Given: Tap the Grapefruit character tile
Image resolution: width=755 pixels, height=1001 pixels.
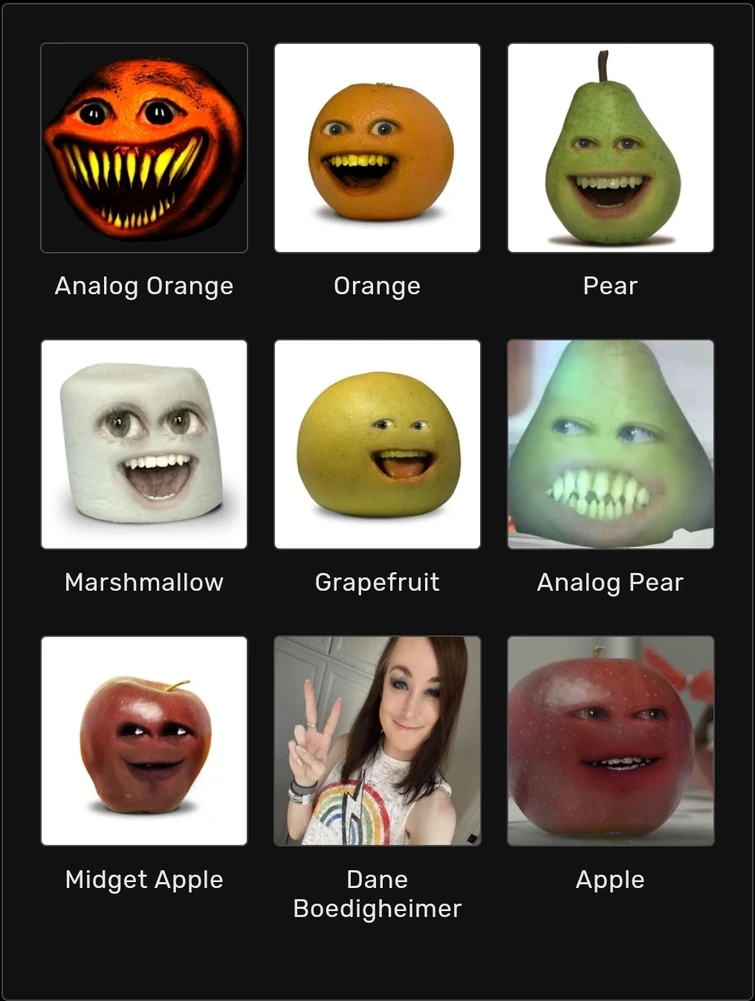Looking at the screenshot, I should click(x=377, y=444).
